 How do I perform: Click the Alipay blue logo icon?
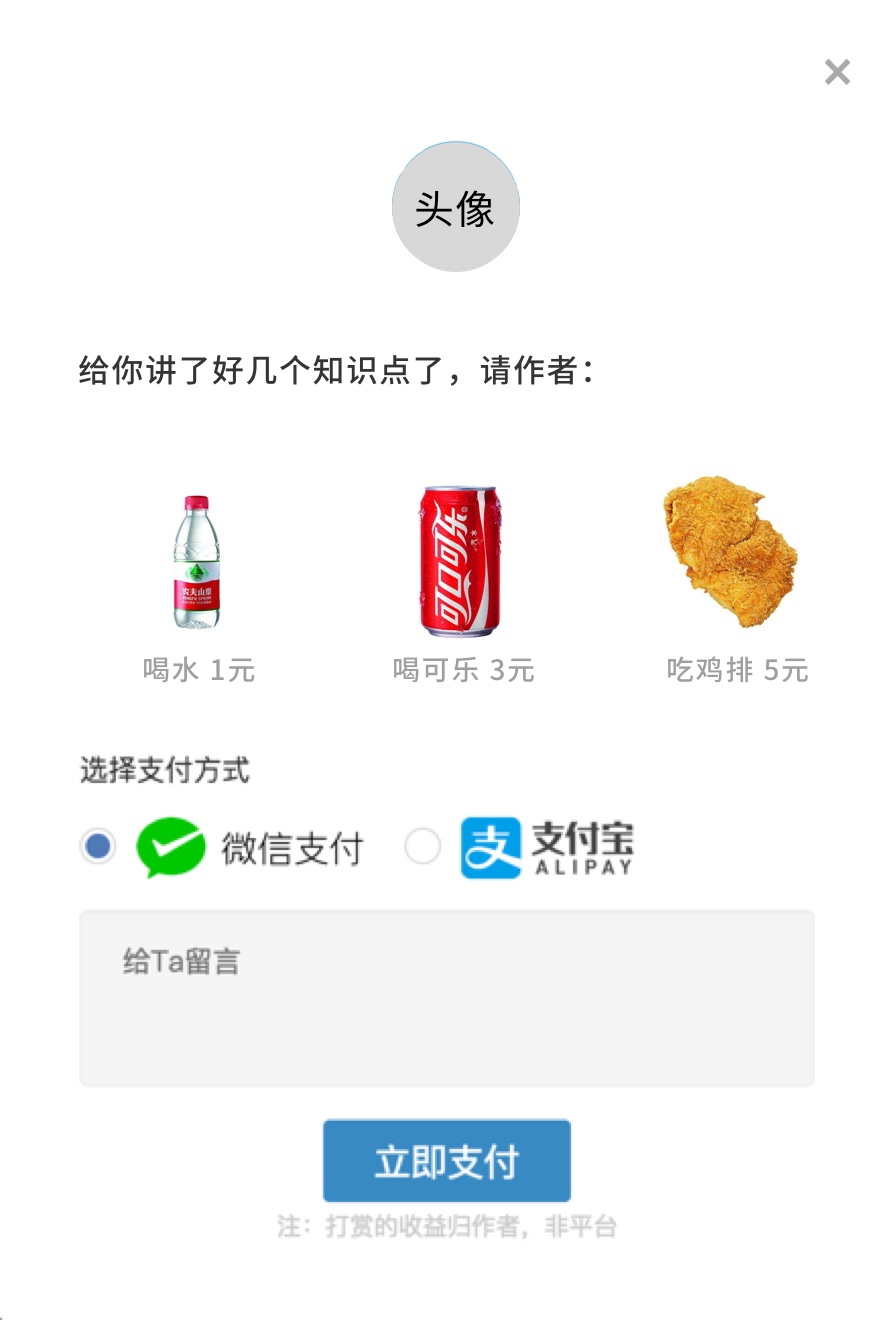491,846
